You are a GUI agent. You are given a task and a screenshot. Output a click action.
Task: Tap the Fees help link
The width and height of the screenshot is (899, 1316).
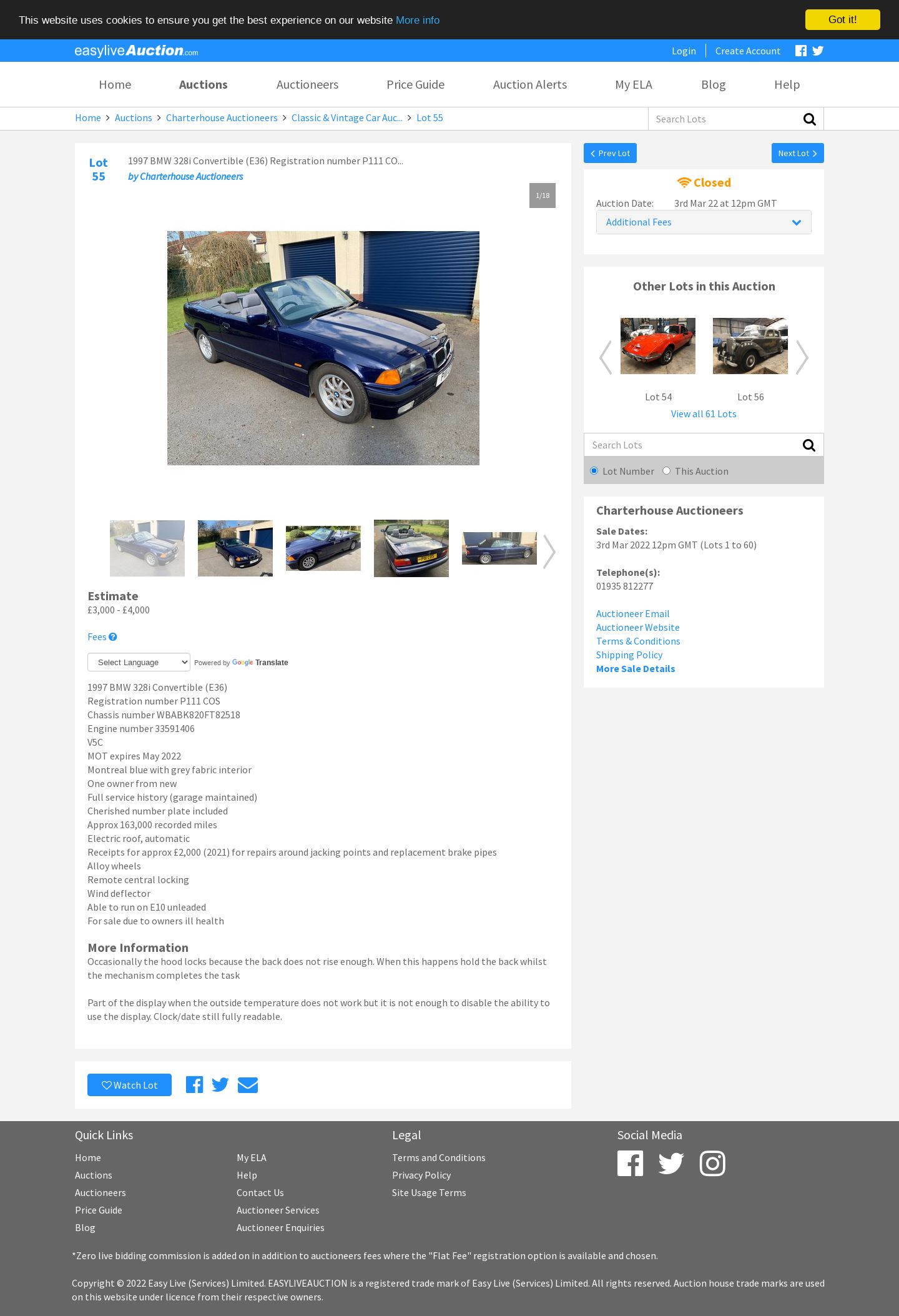pos(102,637)
